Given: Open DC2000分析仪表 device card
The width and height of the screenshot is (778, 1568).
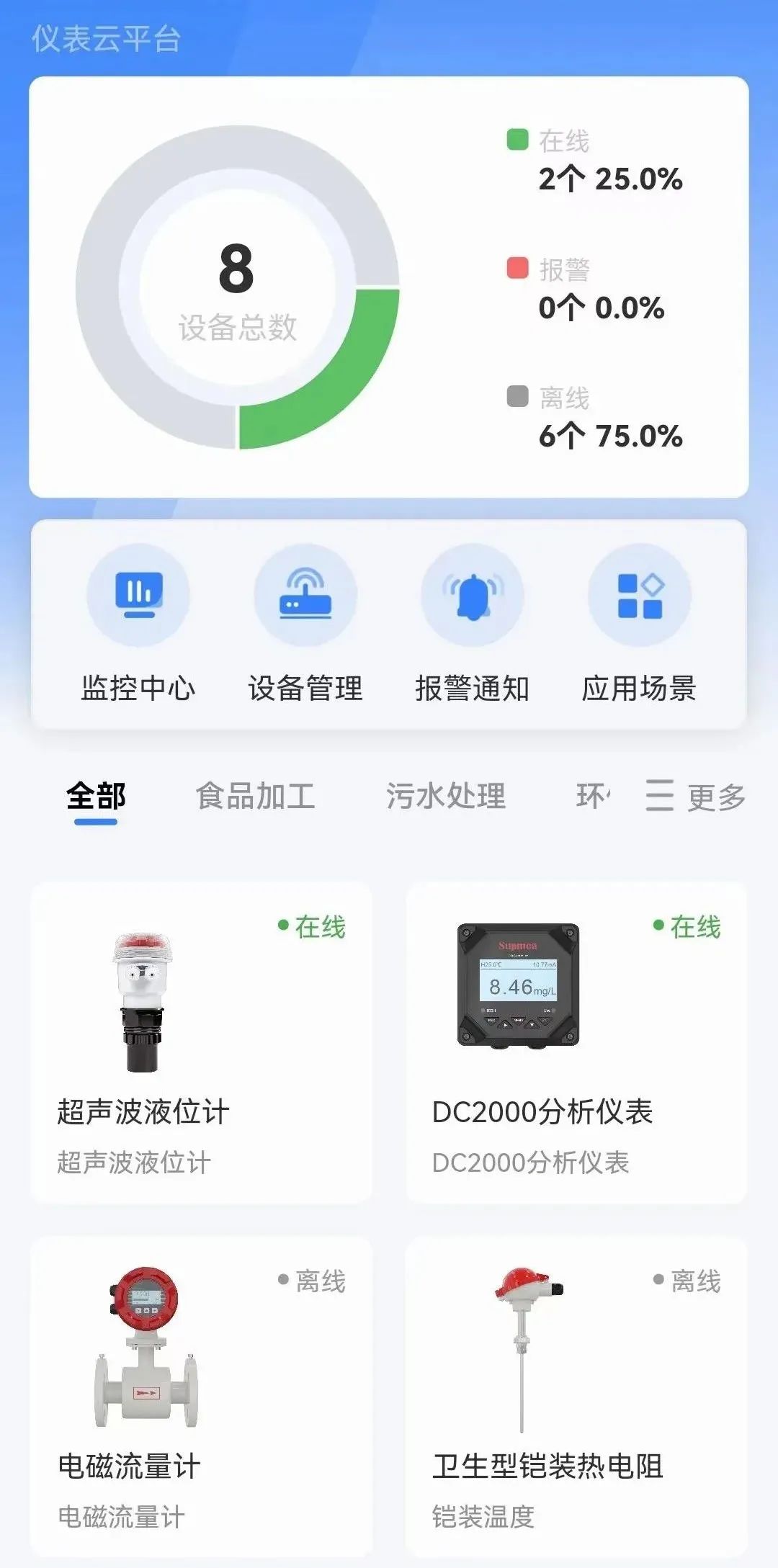Looking at the screenshot, I should tap(576, 1042).
